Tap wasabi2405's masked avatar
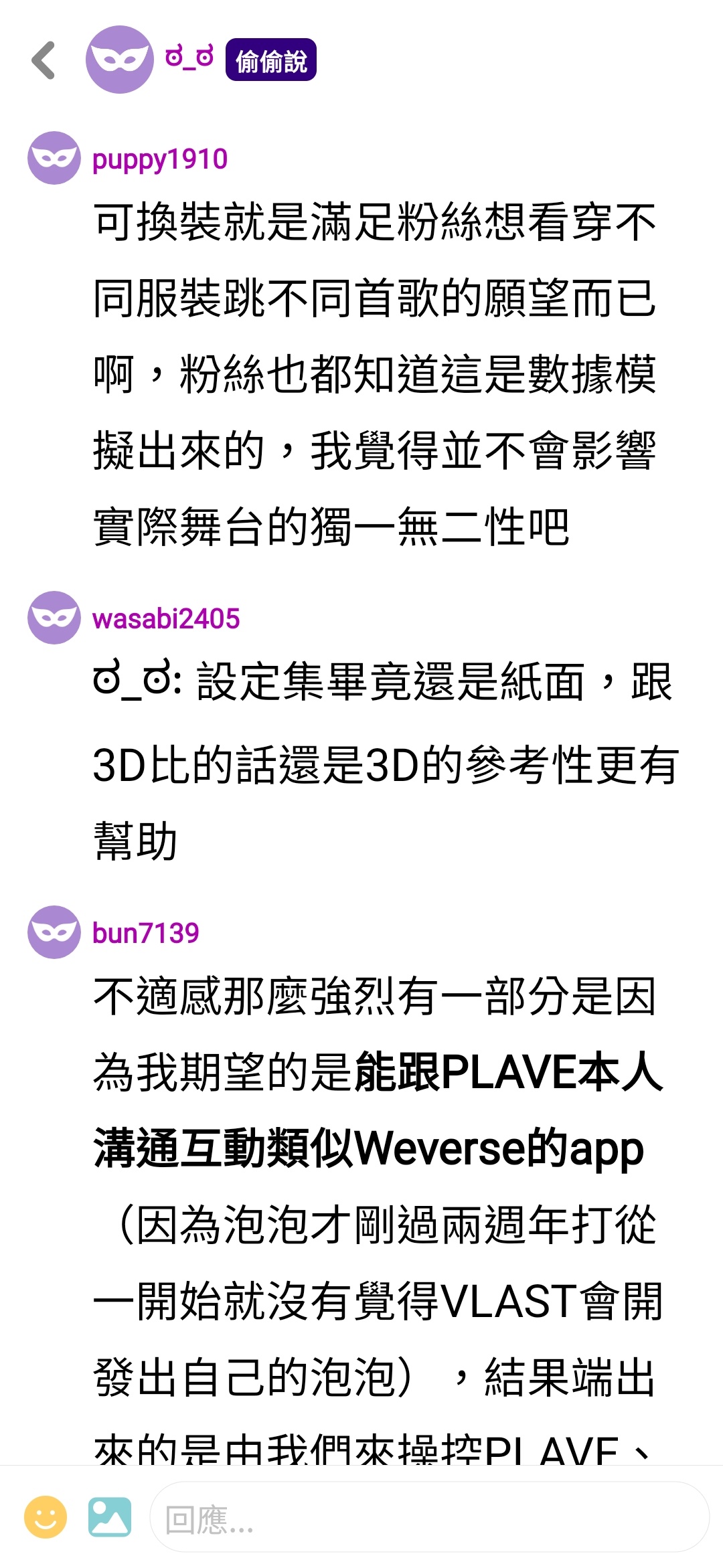723x1568 pixels. pyautogui.click(x=54, y=617)
